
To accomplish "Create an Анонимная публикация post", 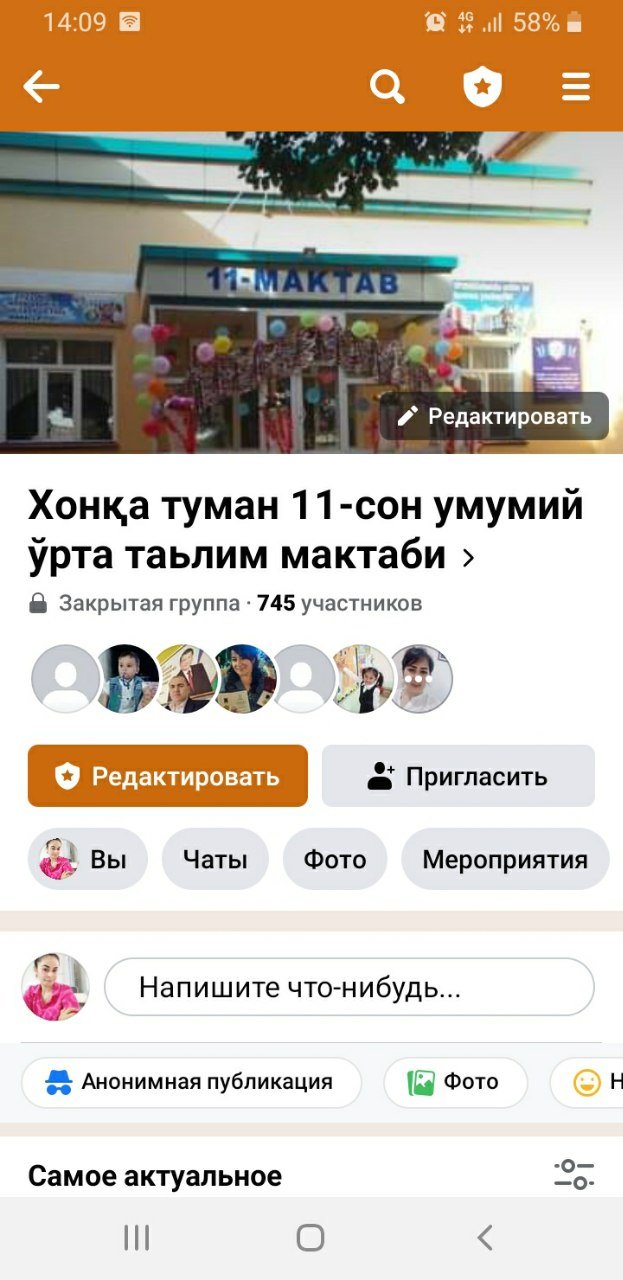I will pos(191,1082).
